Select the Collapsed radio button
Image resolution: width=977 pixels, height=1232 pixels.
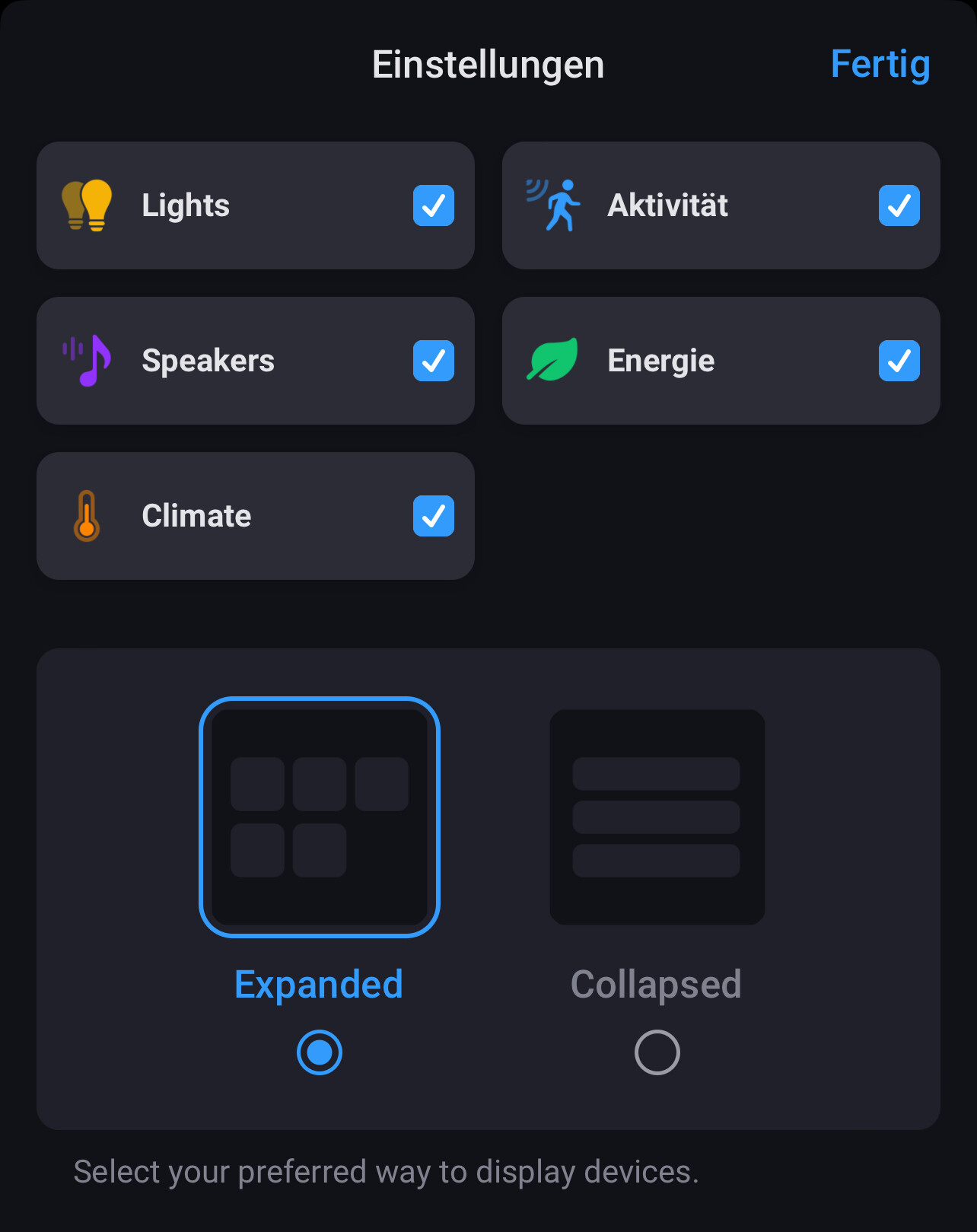[657, 1052]
